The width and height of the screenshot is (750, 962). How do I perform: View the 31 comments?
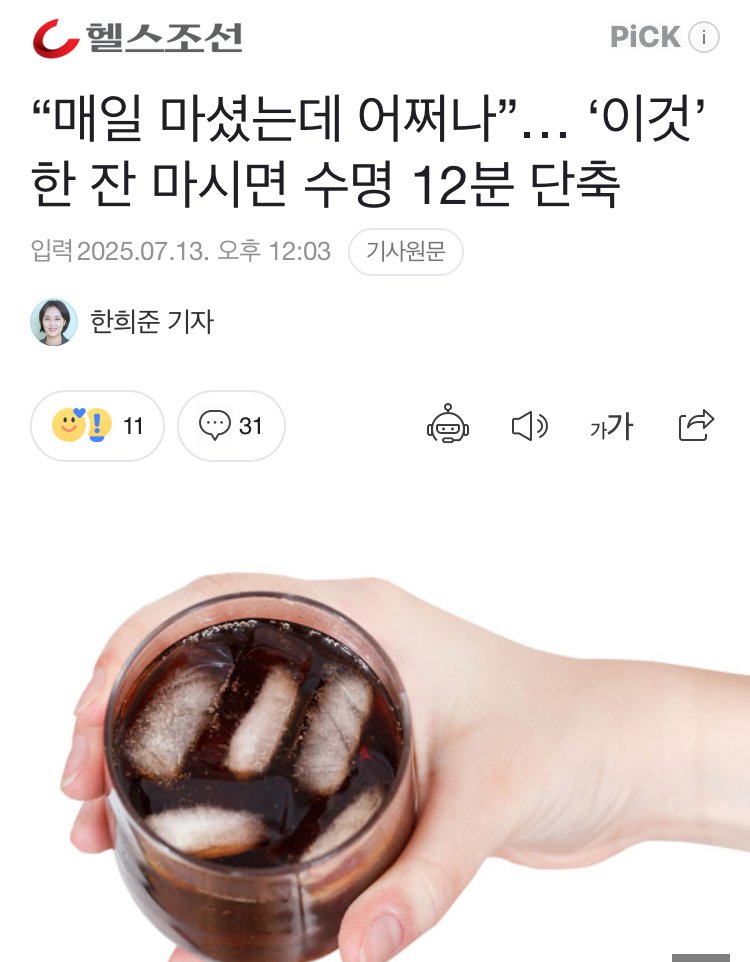point(231,426)
